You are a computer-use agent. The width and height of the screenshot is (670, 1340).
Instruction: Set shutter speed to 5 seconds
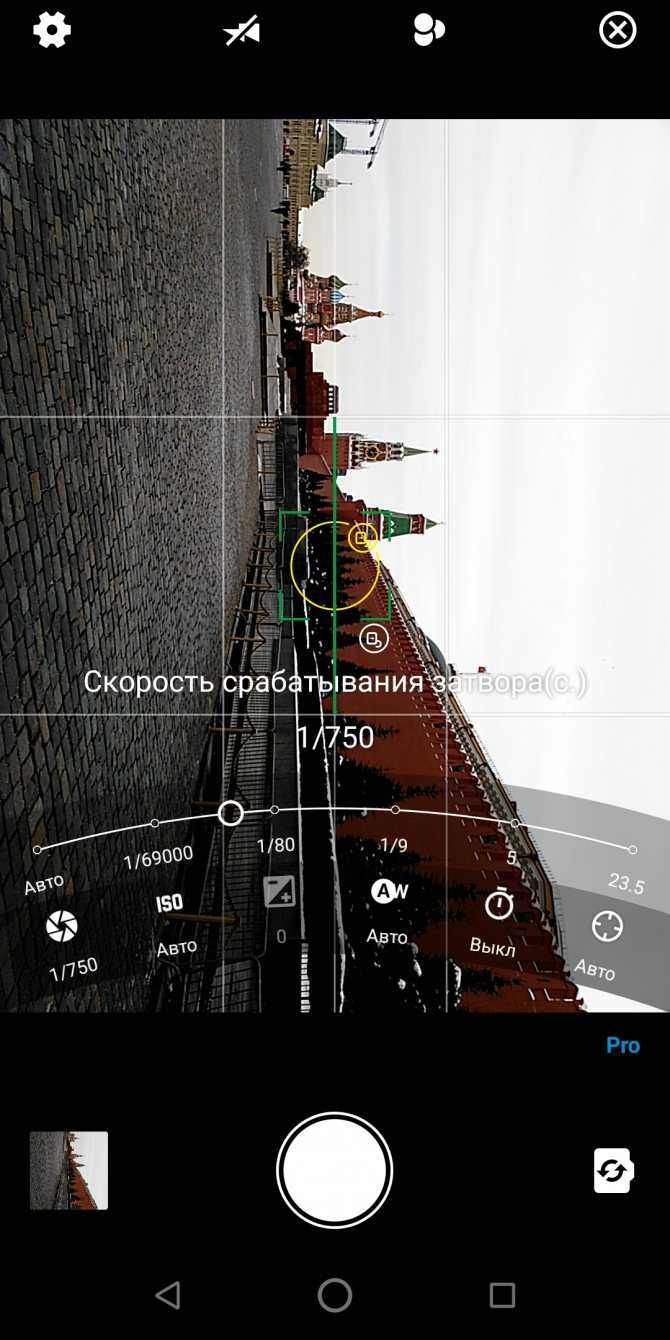[515, 824]
